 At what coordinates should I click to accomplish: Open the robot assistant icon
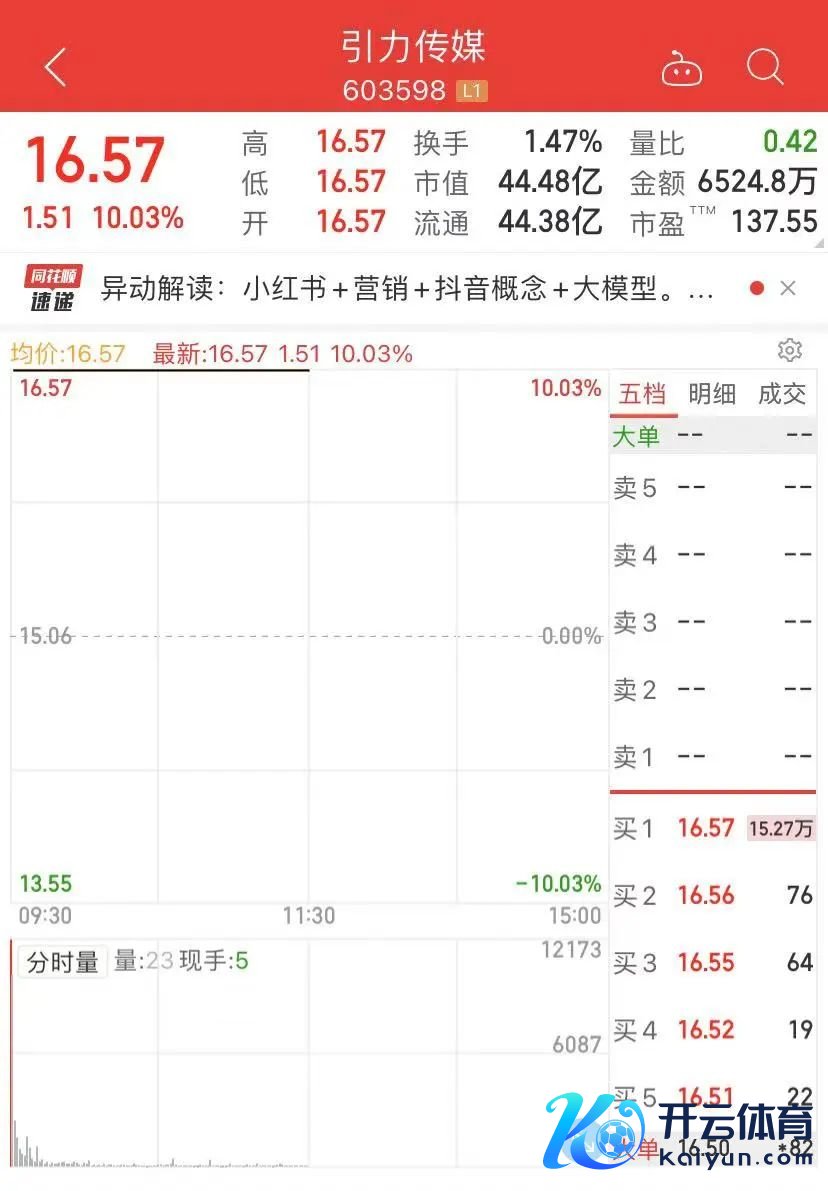(x=682, y=69)
